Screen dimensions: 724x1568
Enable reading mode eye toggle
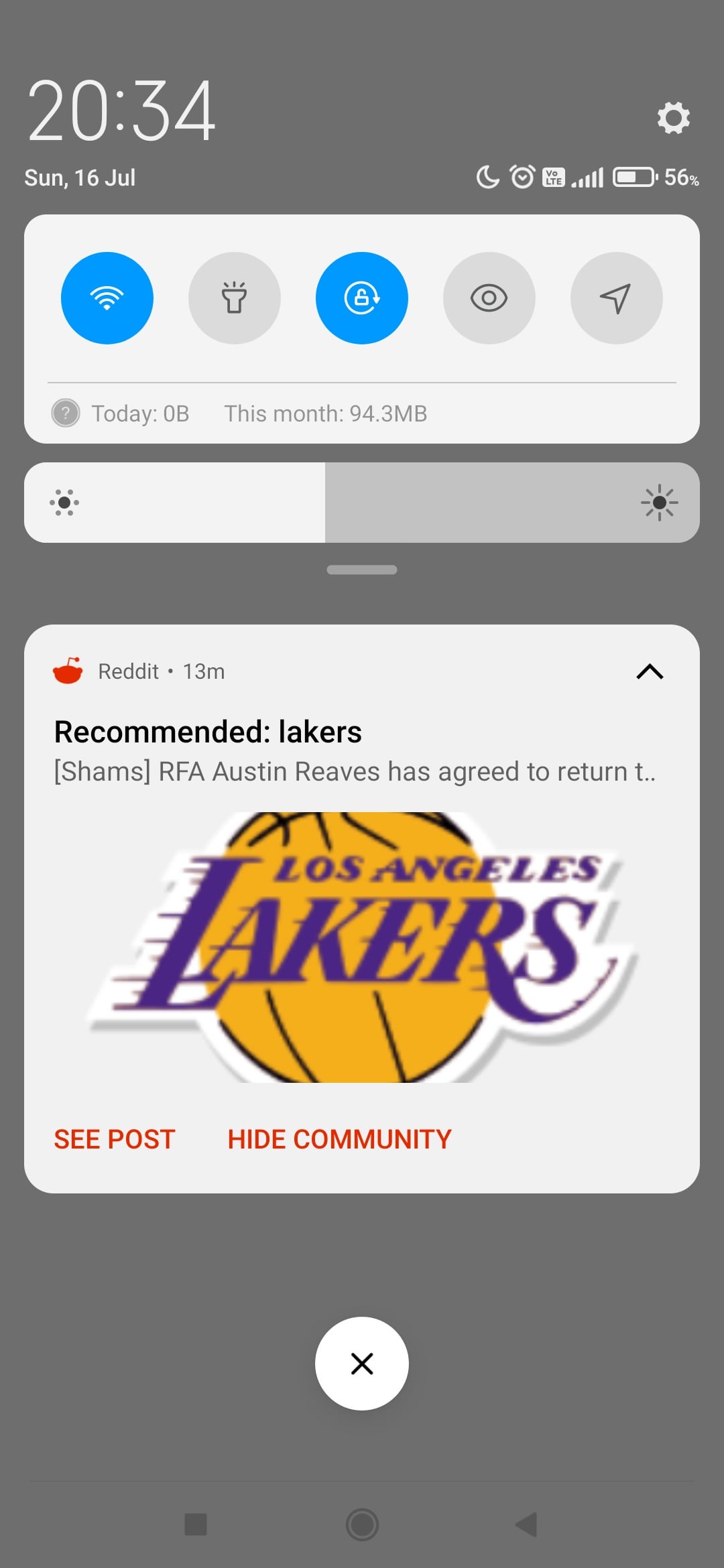tap(489, 298)
